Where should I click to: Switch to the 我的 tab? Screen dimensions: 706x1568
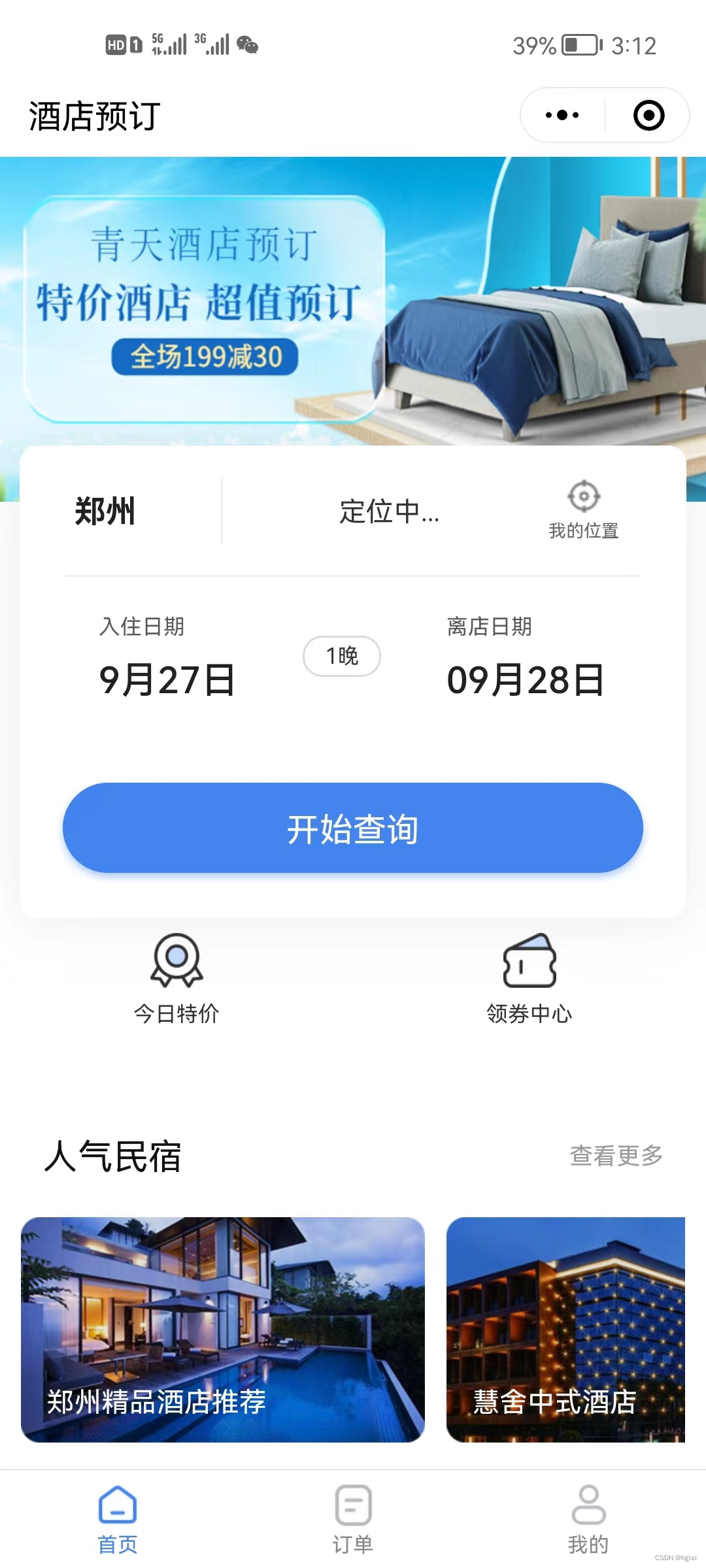coord(588,1519)
